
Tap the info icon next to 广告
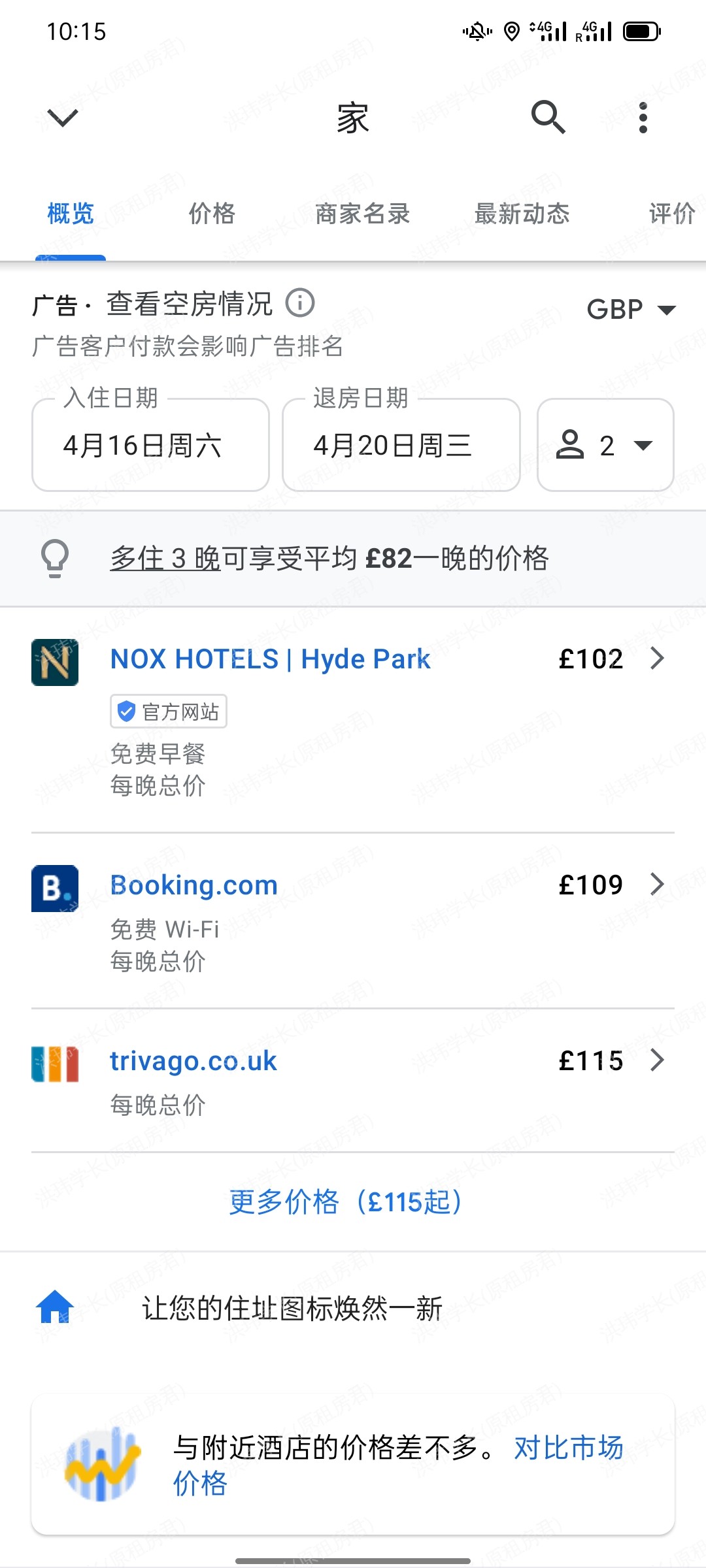pos(301,302)
